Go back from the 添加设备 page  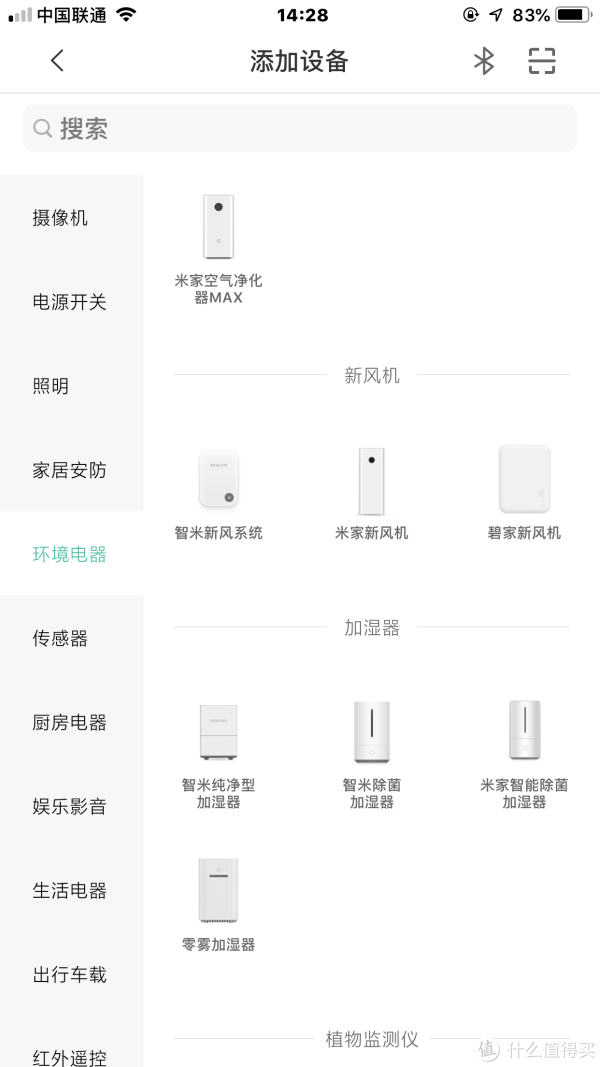click(x=58, y=61)
